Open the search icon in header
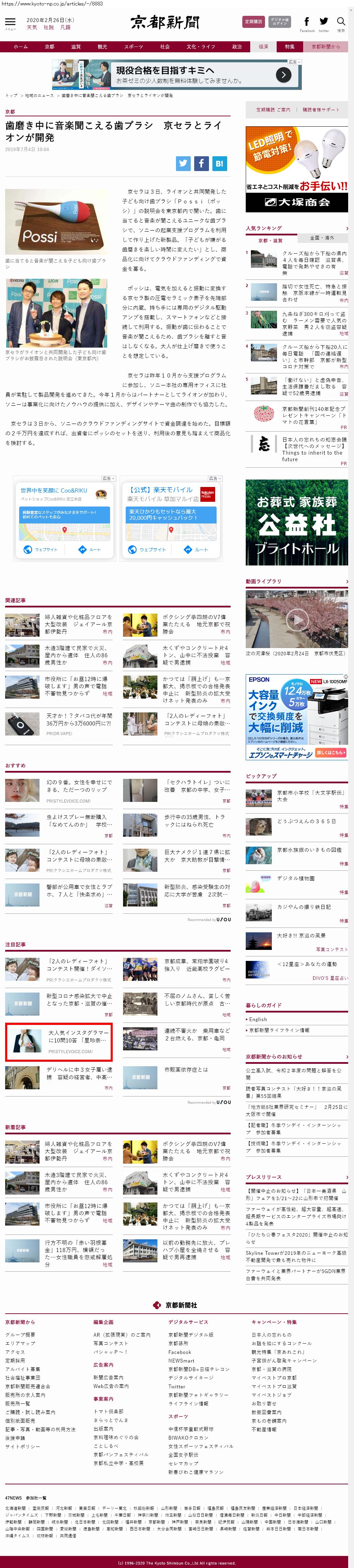The height and width of the screenshot is (1568, 354). [341, 22]
